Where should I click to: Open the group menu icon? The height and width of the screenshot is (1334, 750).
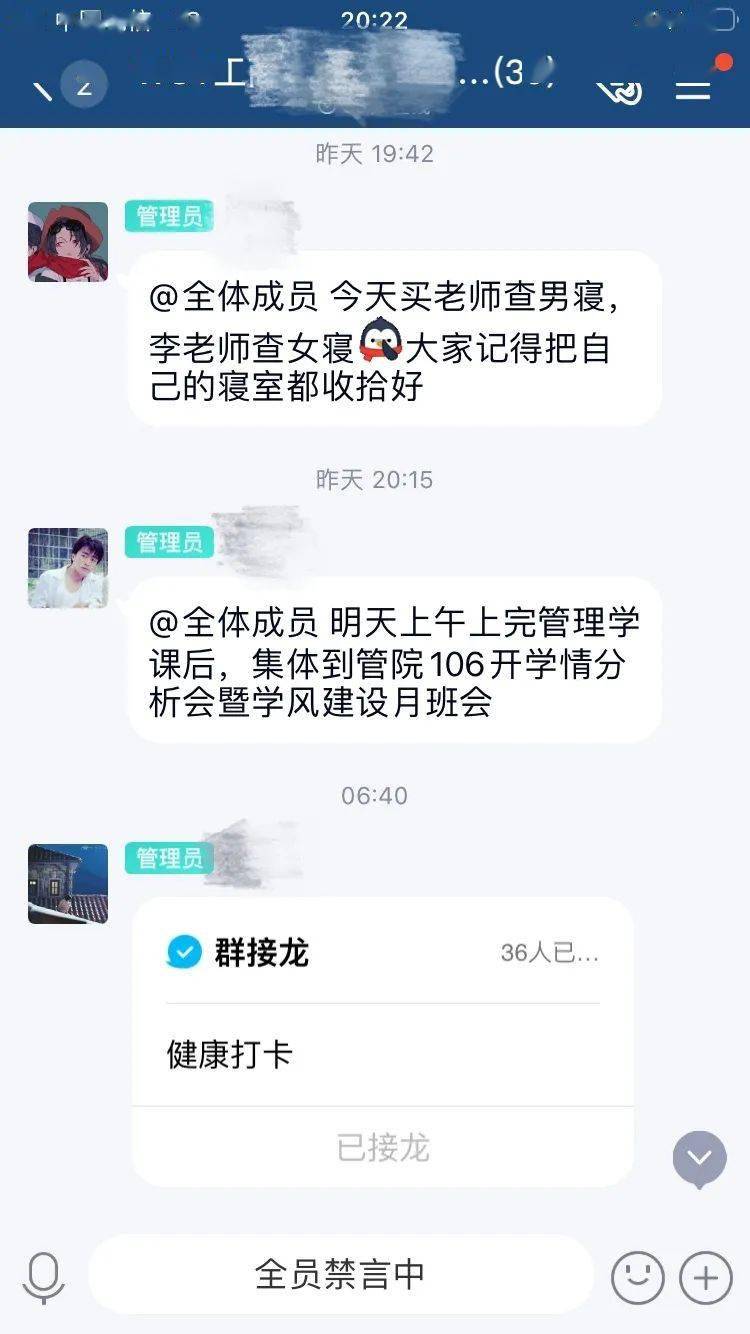[x=693, y=87]
